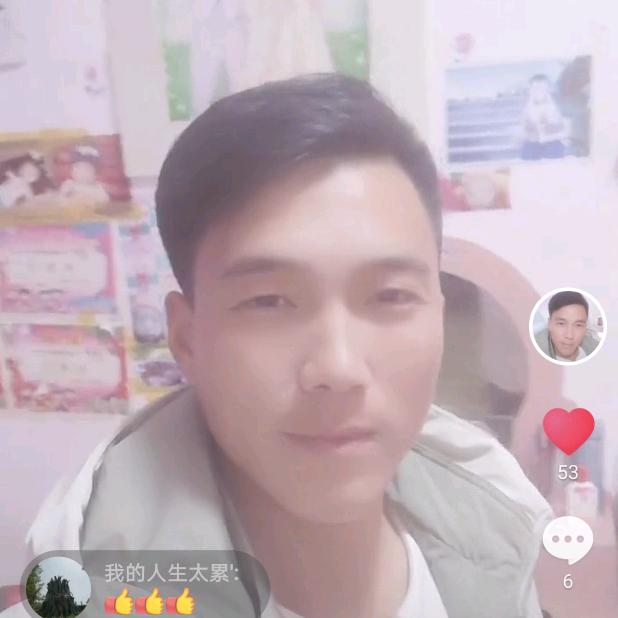618x618 pixels.
Task: Open the creator's round profile picture
Action: pos(567,326)
